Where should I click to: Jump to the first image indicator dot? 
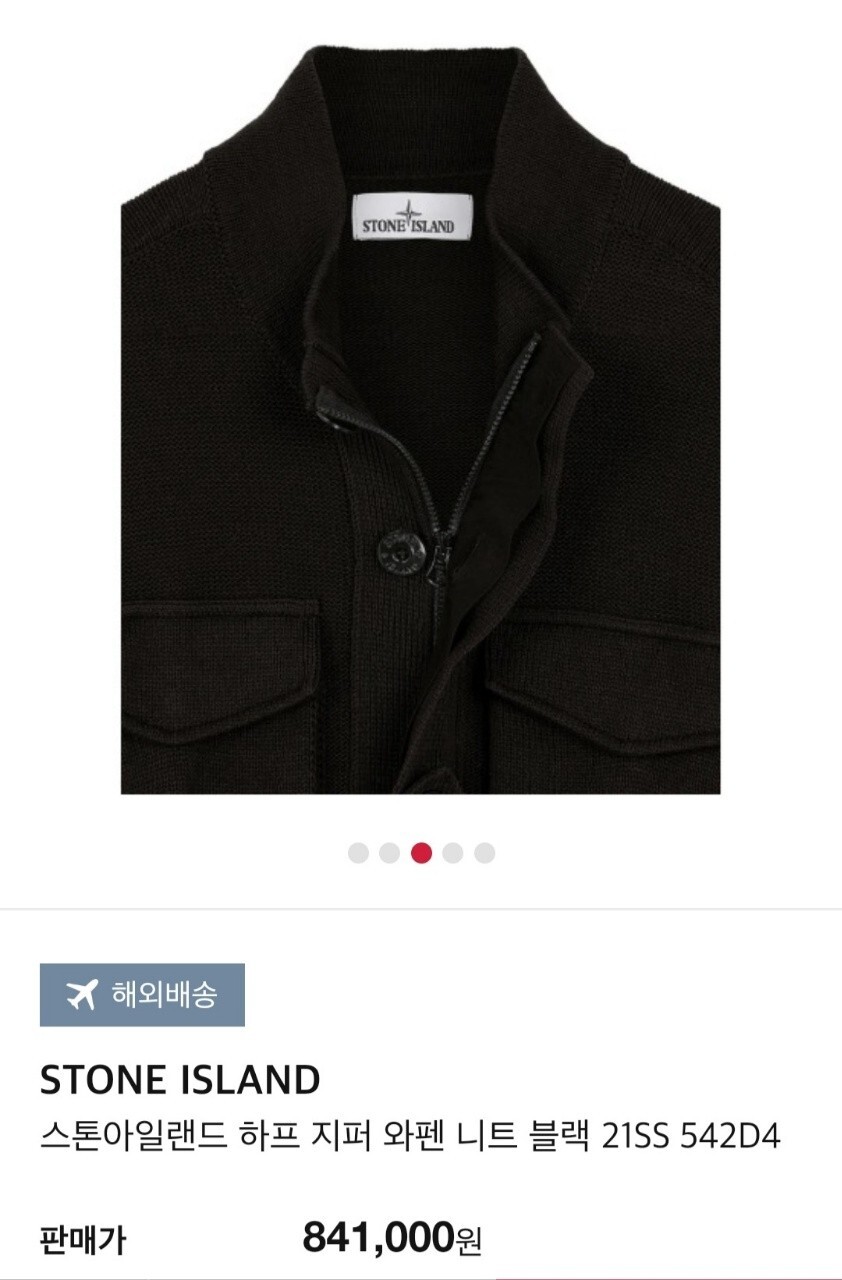click(358, 853)
